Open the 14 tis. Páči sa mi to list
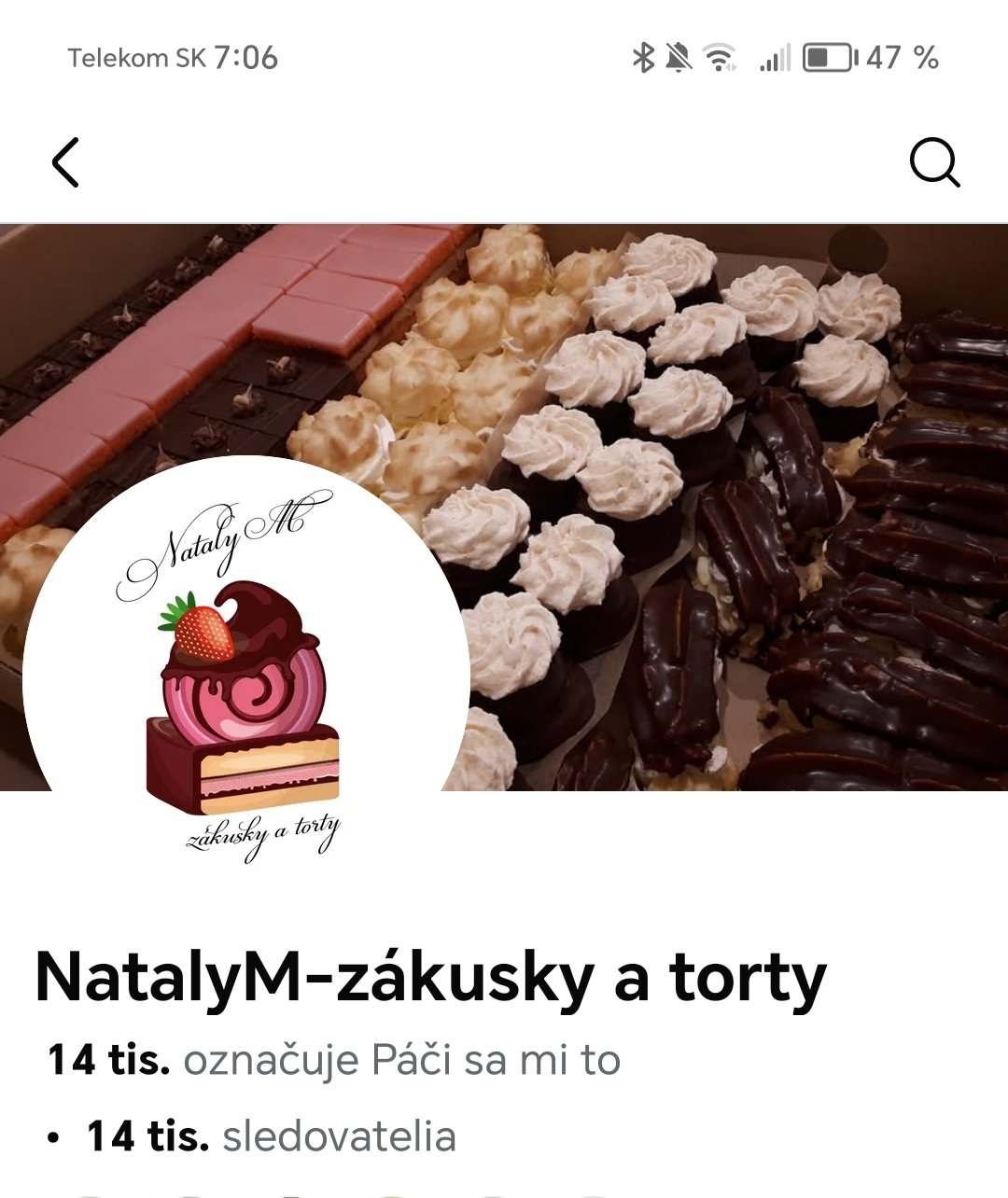Image resolution: width=1008 pixels, height=1198 pixels. click(333, 1061)
